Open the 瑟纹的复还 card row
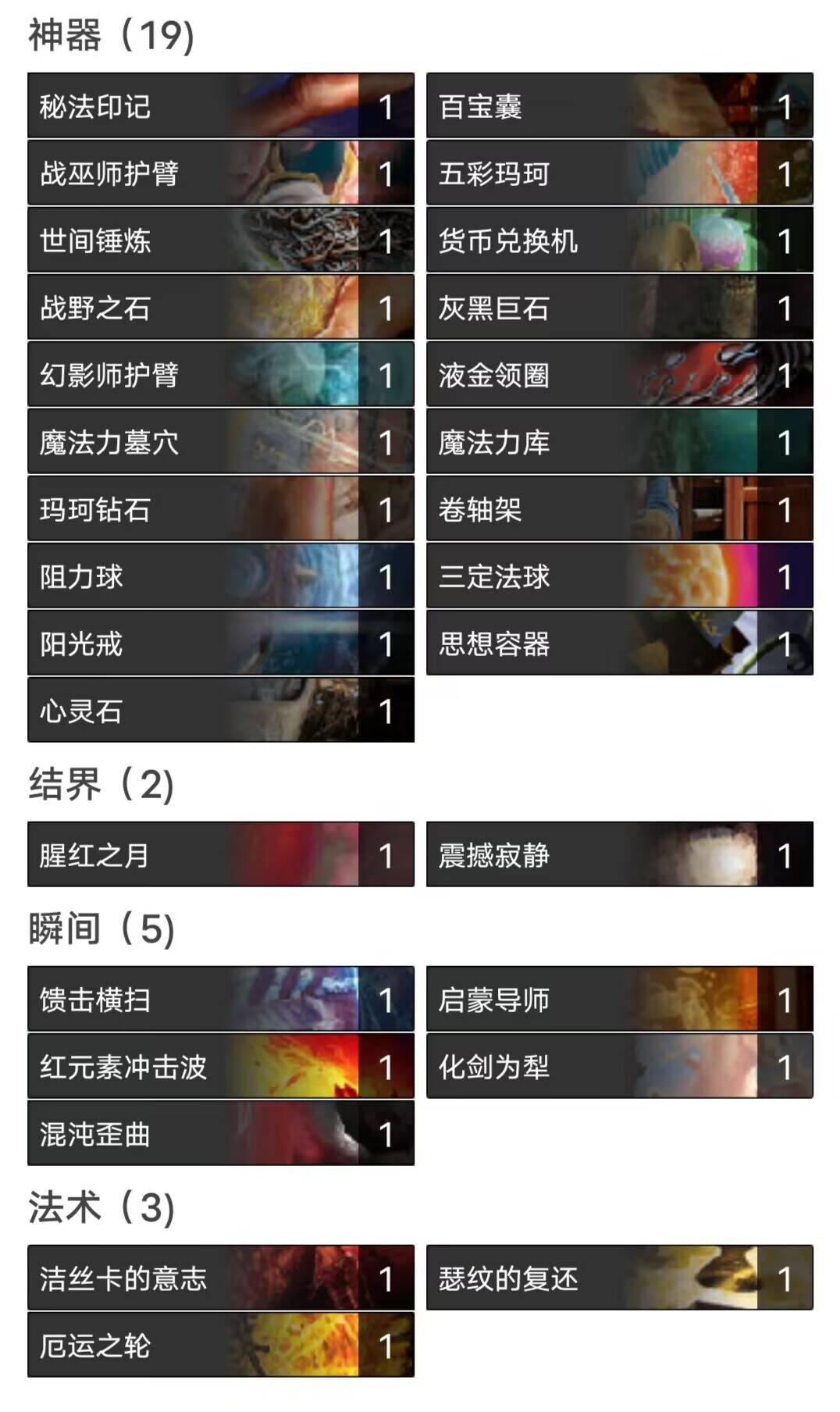Viewport: 840px width, 1412px height. tap(619, 1278)
